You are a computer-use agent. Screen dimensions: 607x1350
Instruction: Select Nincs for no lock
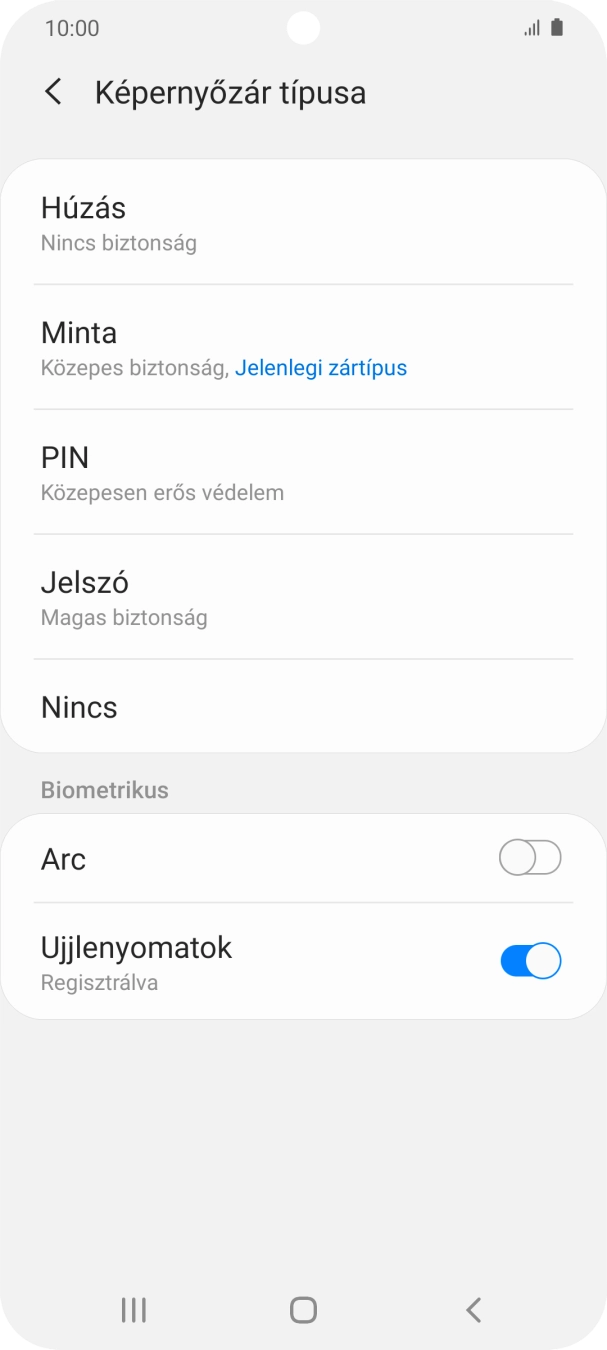tap(303, 707)
